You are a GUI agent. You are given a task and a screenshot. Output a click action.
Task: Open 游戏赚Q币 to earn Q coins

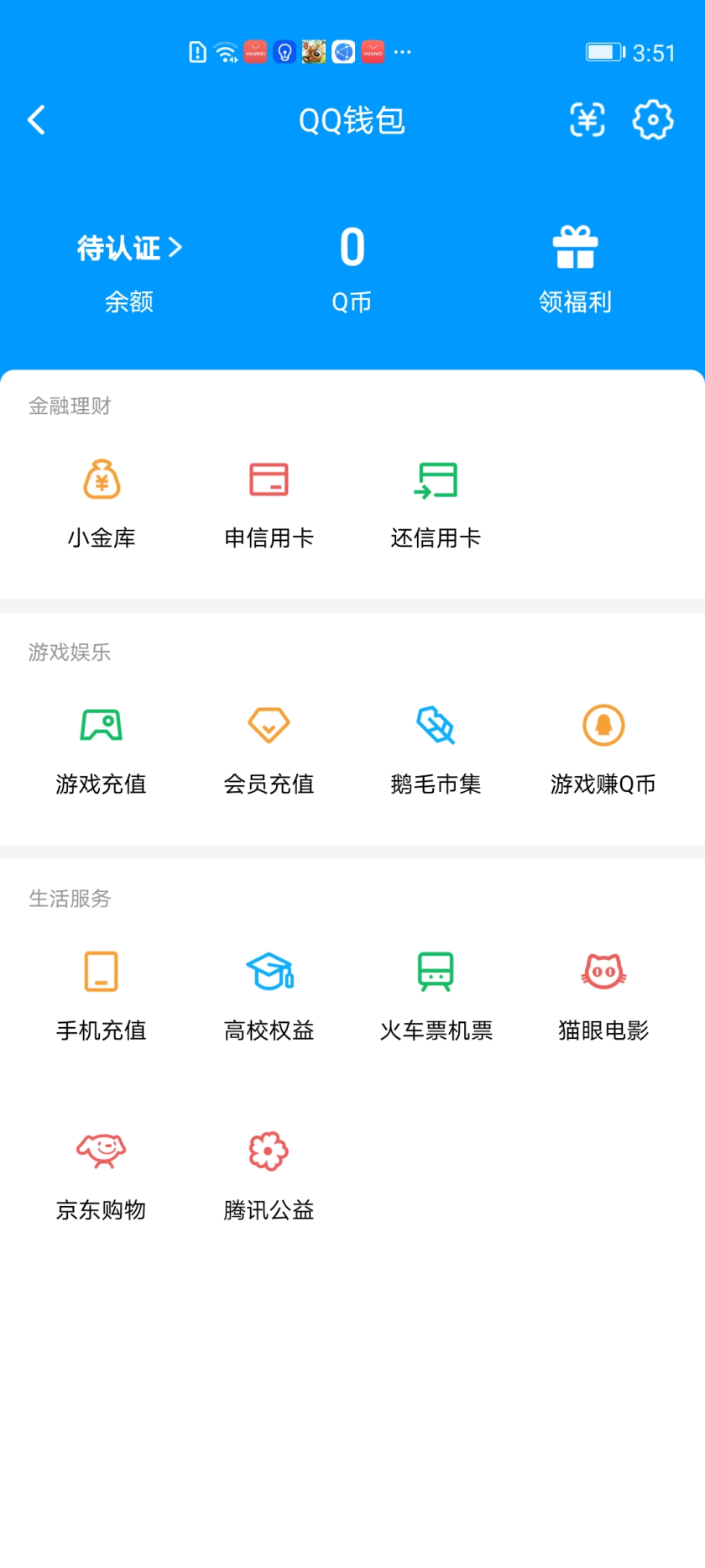click(x=602, y=746)
